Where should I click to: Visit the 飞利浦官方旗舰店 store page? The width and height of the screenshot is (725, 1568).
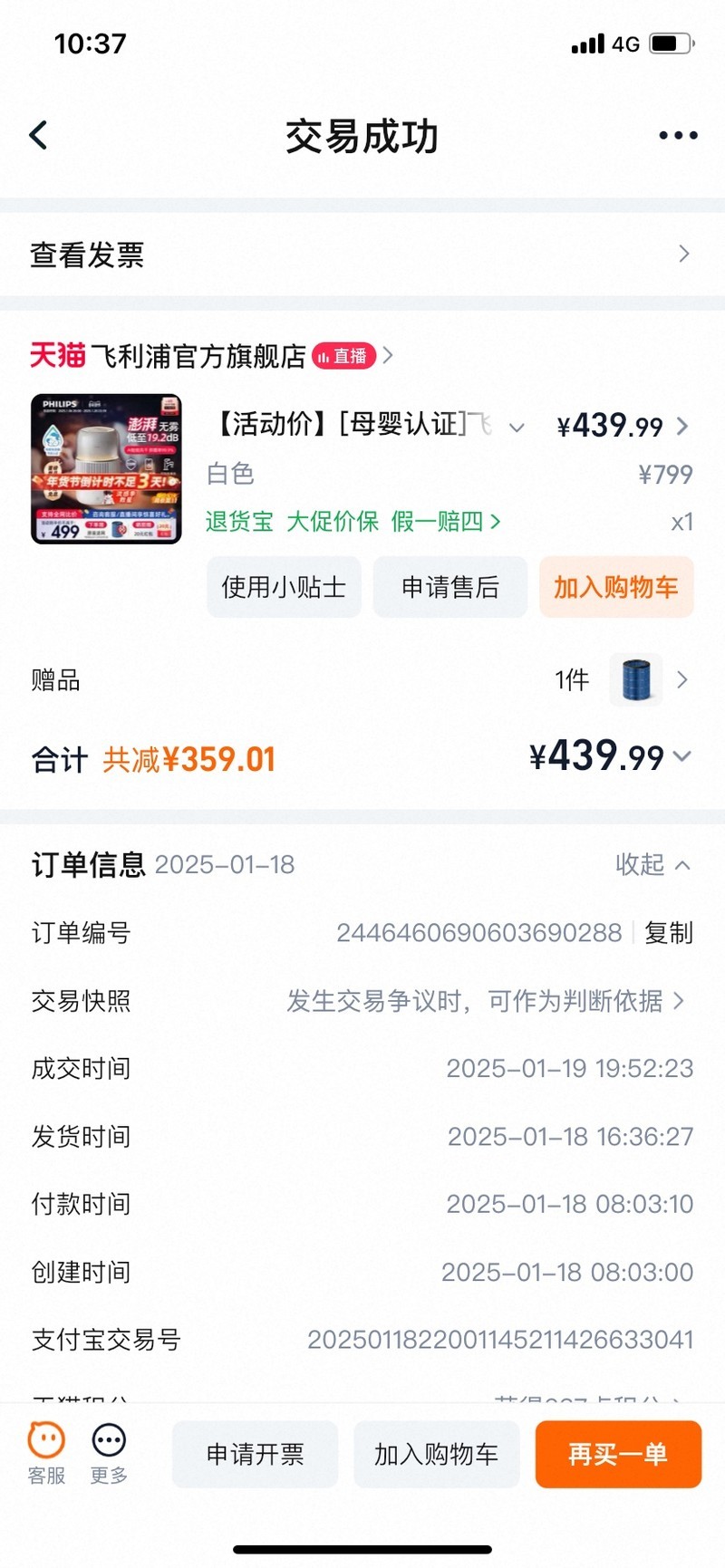199,356
